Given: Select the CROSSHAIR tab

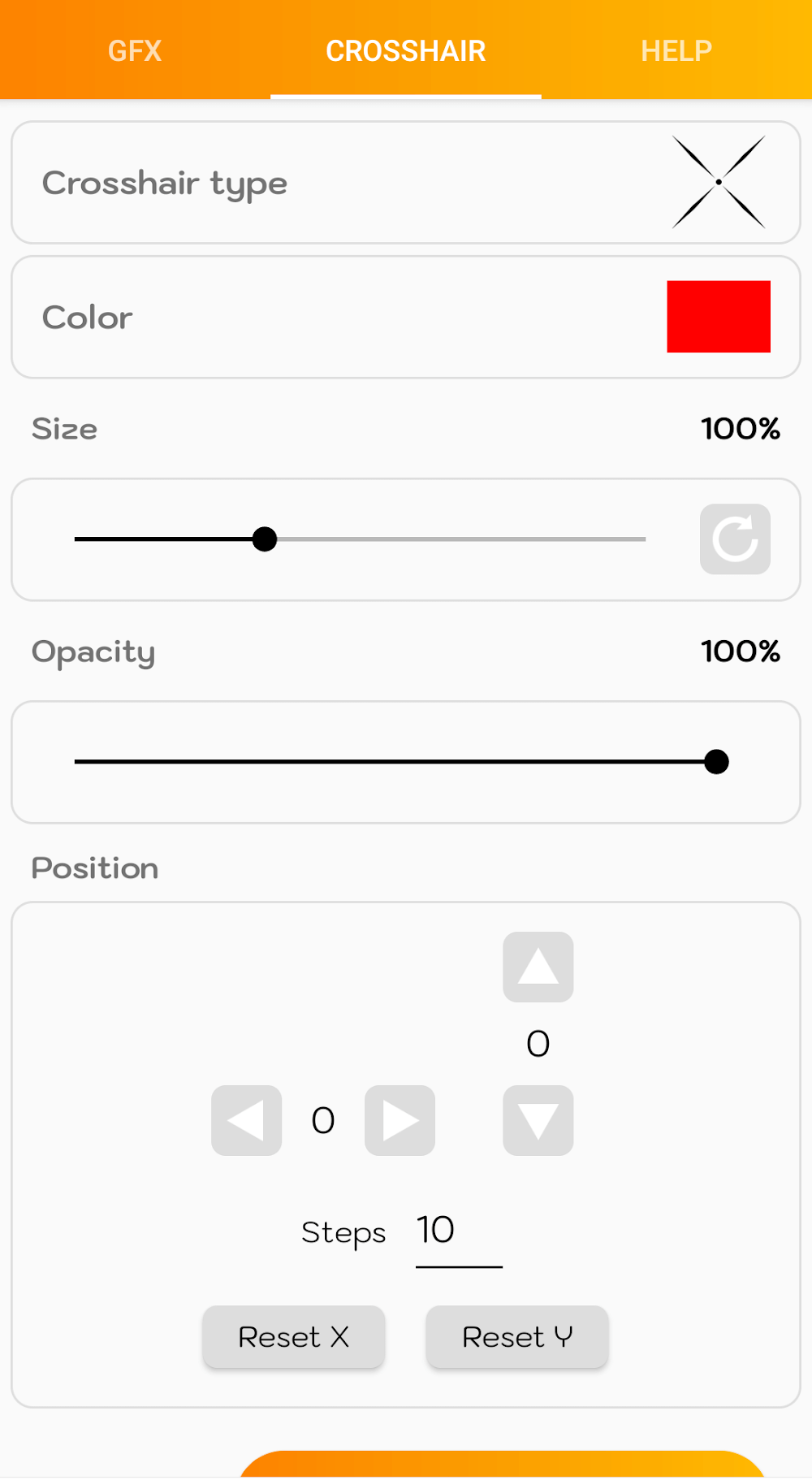Looking at the screenshot, I should (x=405, y=50).
